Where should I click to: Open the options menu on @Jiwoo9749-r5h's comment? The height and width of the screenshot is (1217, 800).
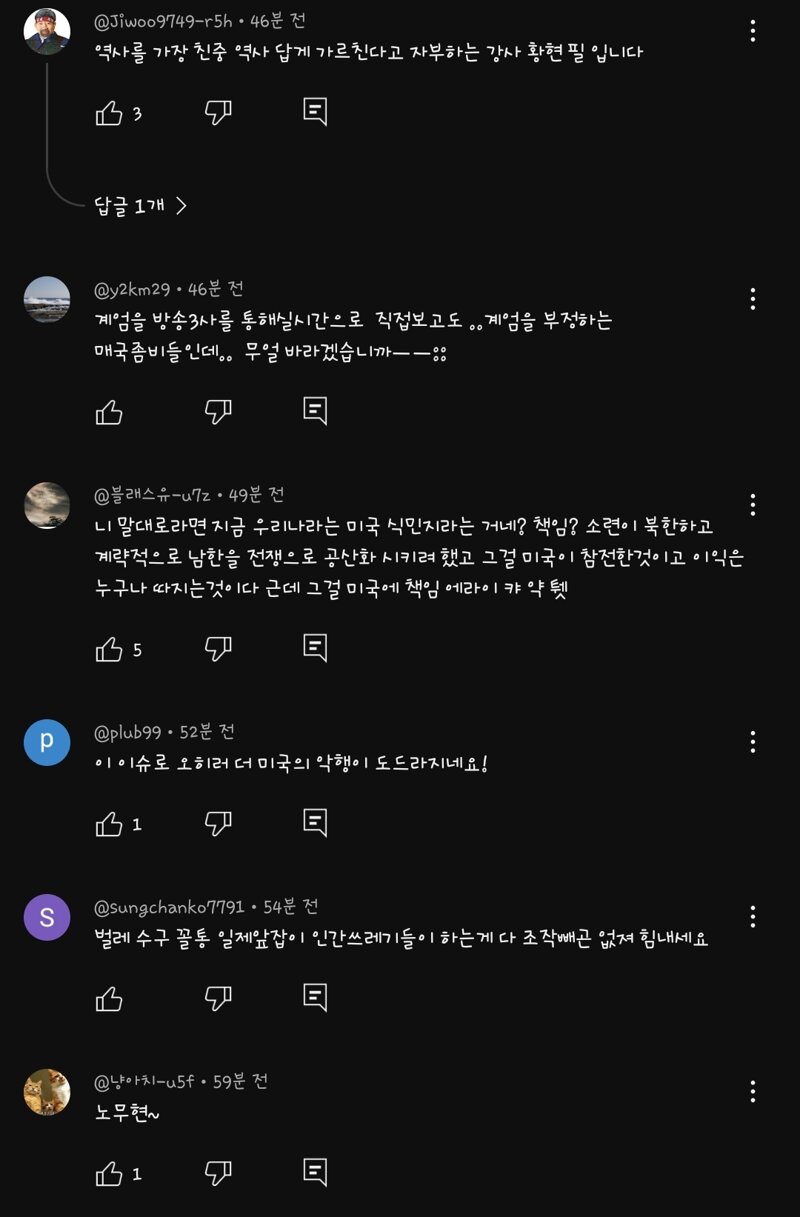coord(753,31)
